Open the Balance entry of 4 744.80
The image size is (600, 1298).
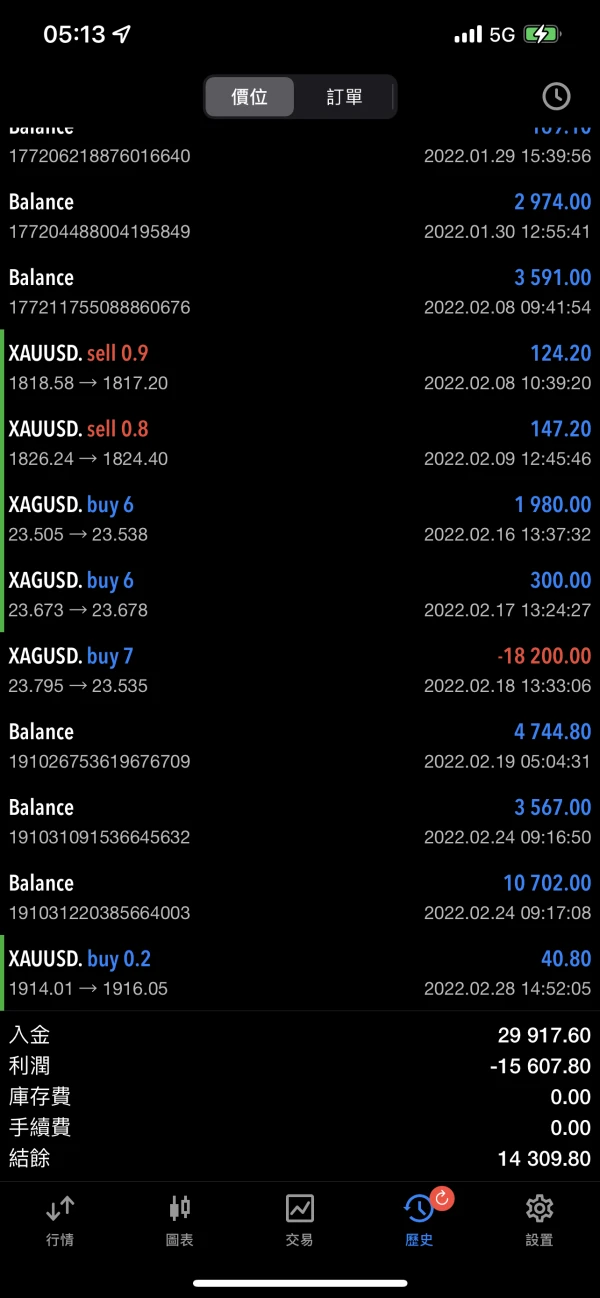tap(300, 746)
